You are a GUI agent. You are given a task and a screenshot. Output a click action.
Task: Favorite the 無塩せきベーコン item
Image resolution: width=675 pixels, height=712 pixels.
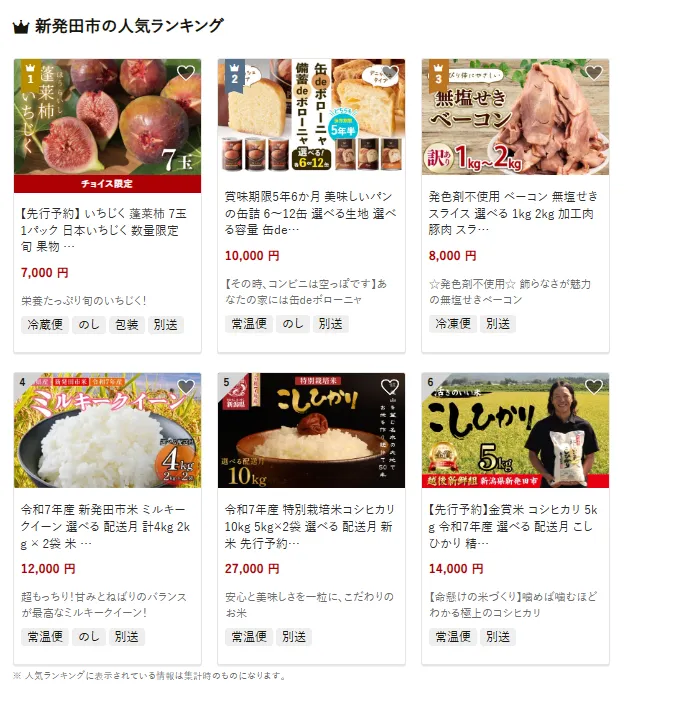[x=593, y=73]
